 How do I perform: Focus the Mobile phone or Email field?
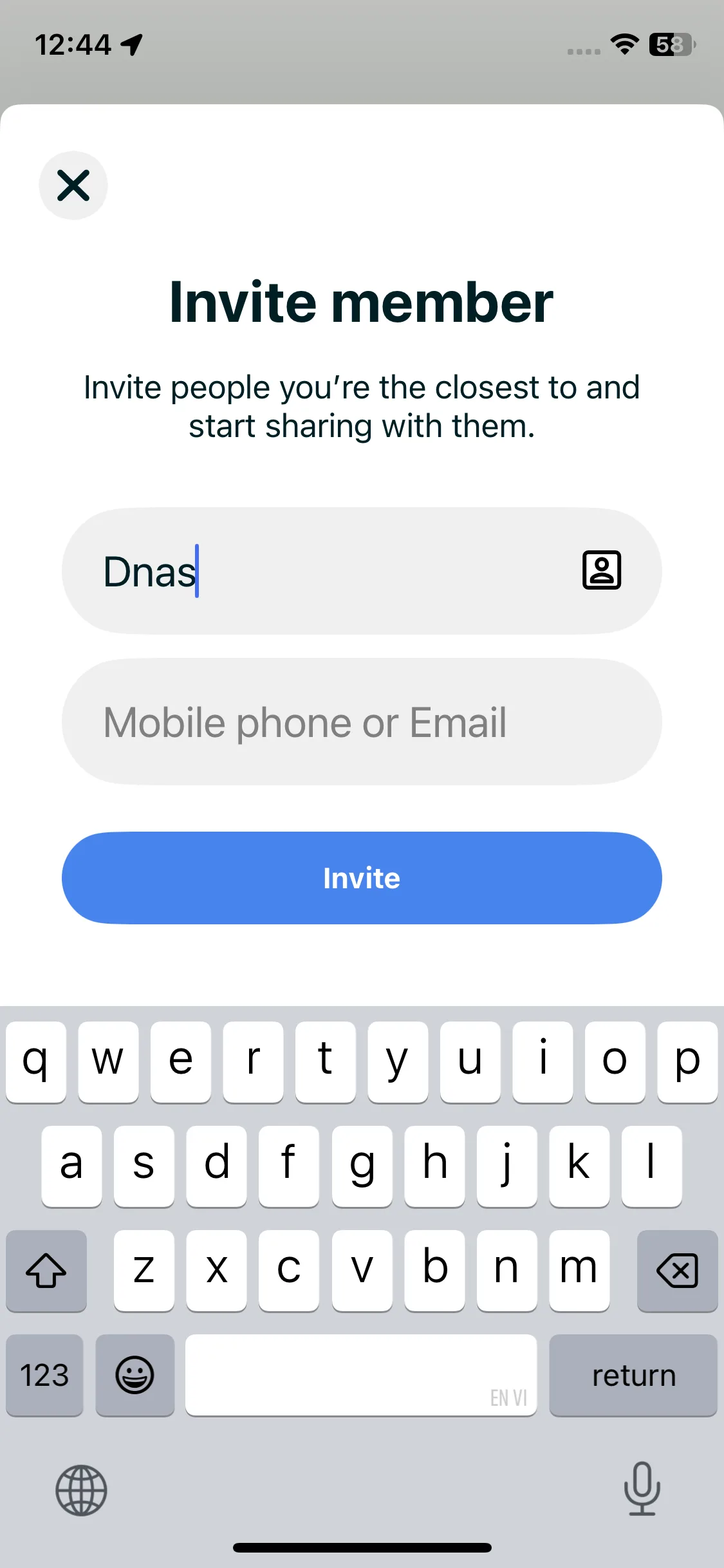tap(362, 722)
